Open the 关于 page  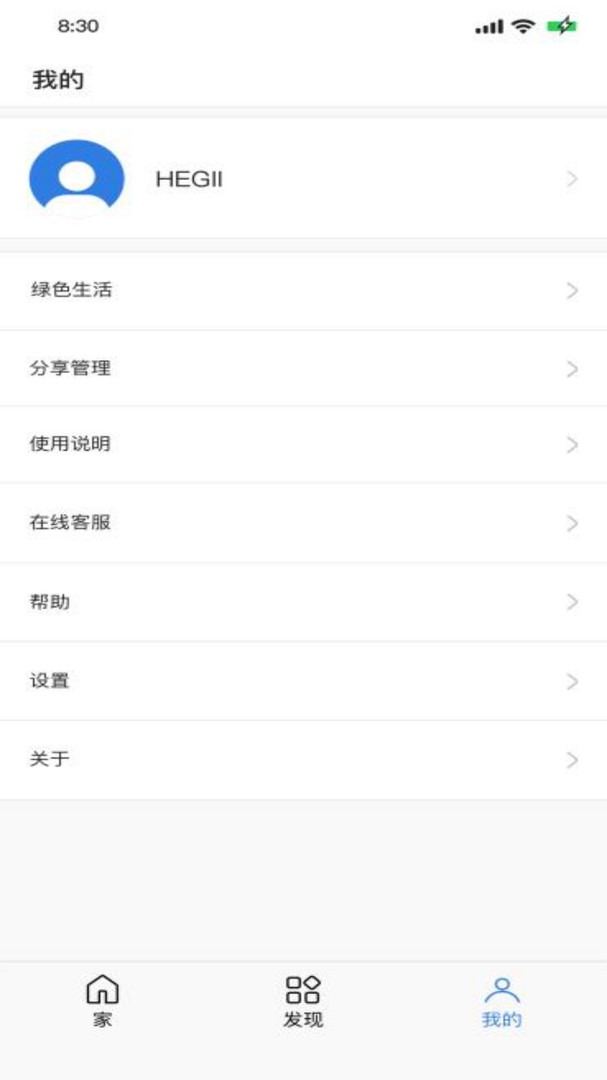click(303, 760)
